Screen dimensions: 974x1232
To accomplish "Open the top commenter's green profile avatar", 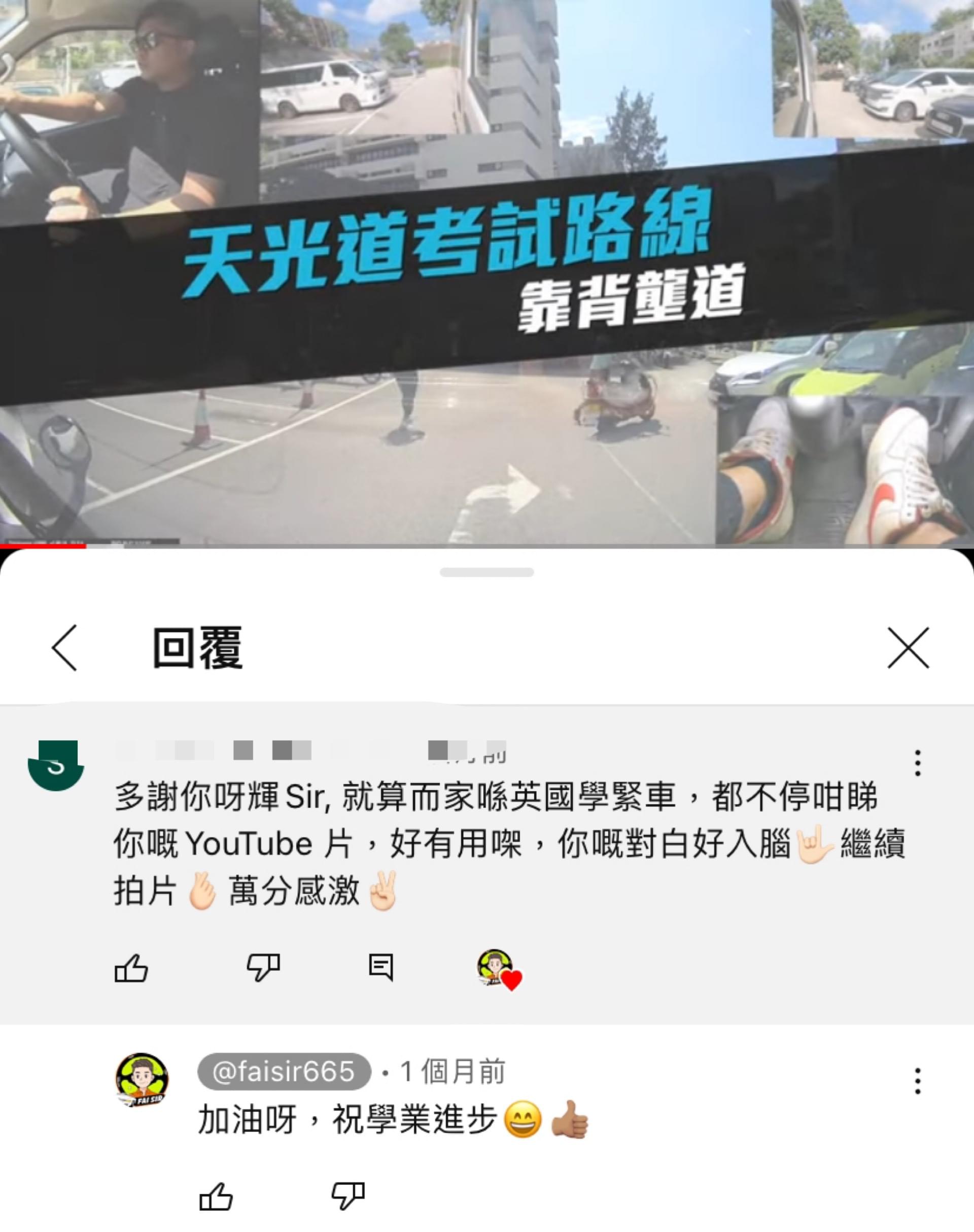I will click(x=56, y=765).
